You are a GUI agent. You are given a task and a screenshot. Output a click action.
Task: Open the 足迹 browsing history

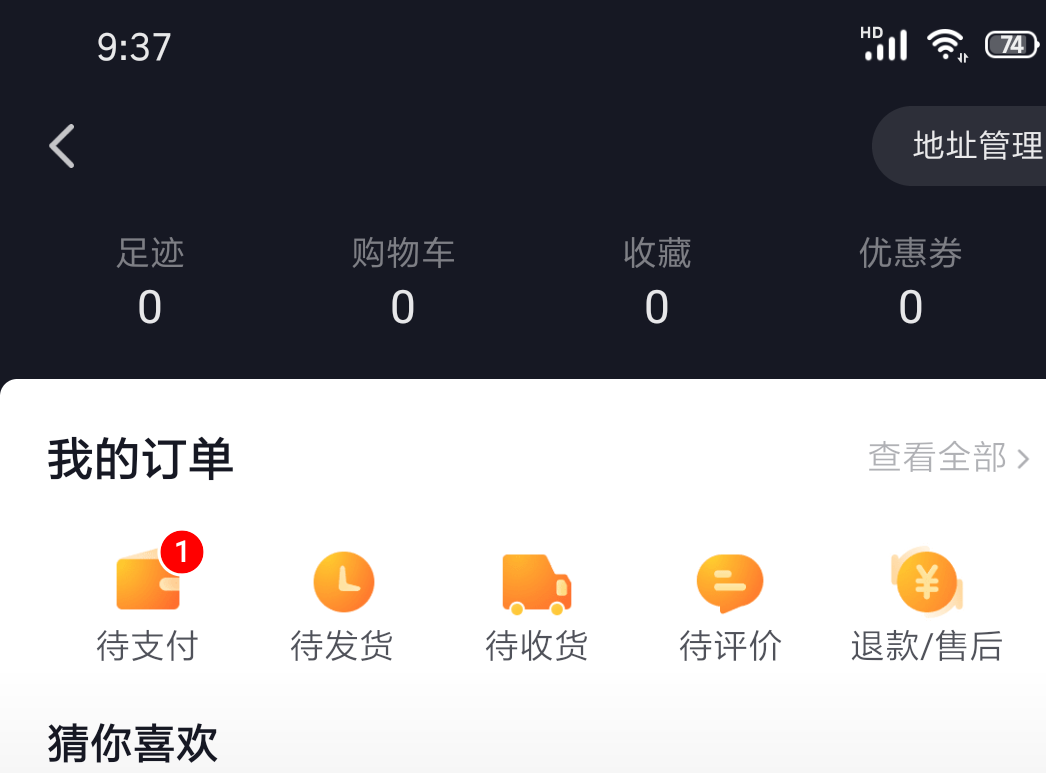tap(150, 282)
